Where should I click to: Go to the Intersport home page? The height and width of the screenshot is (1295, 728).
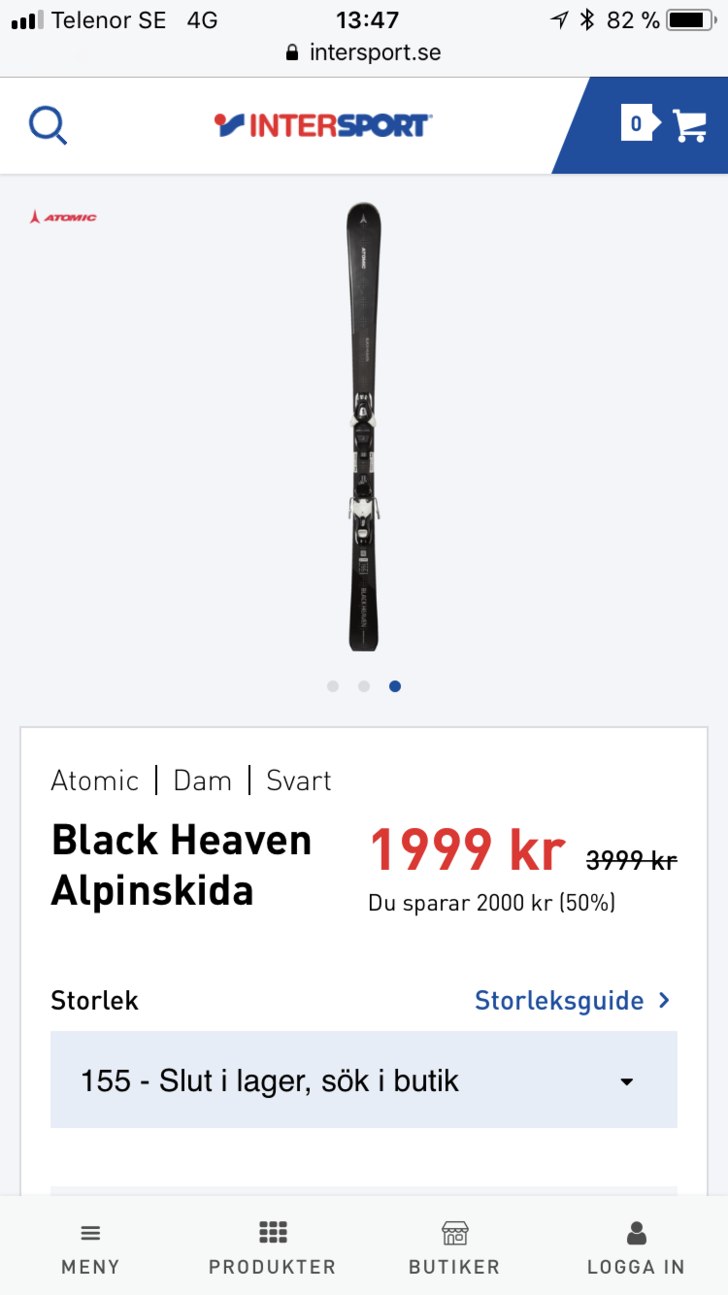coord(322,126)
